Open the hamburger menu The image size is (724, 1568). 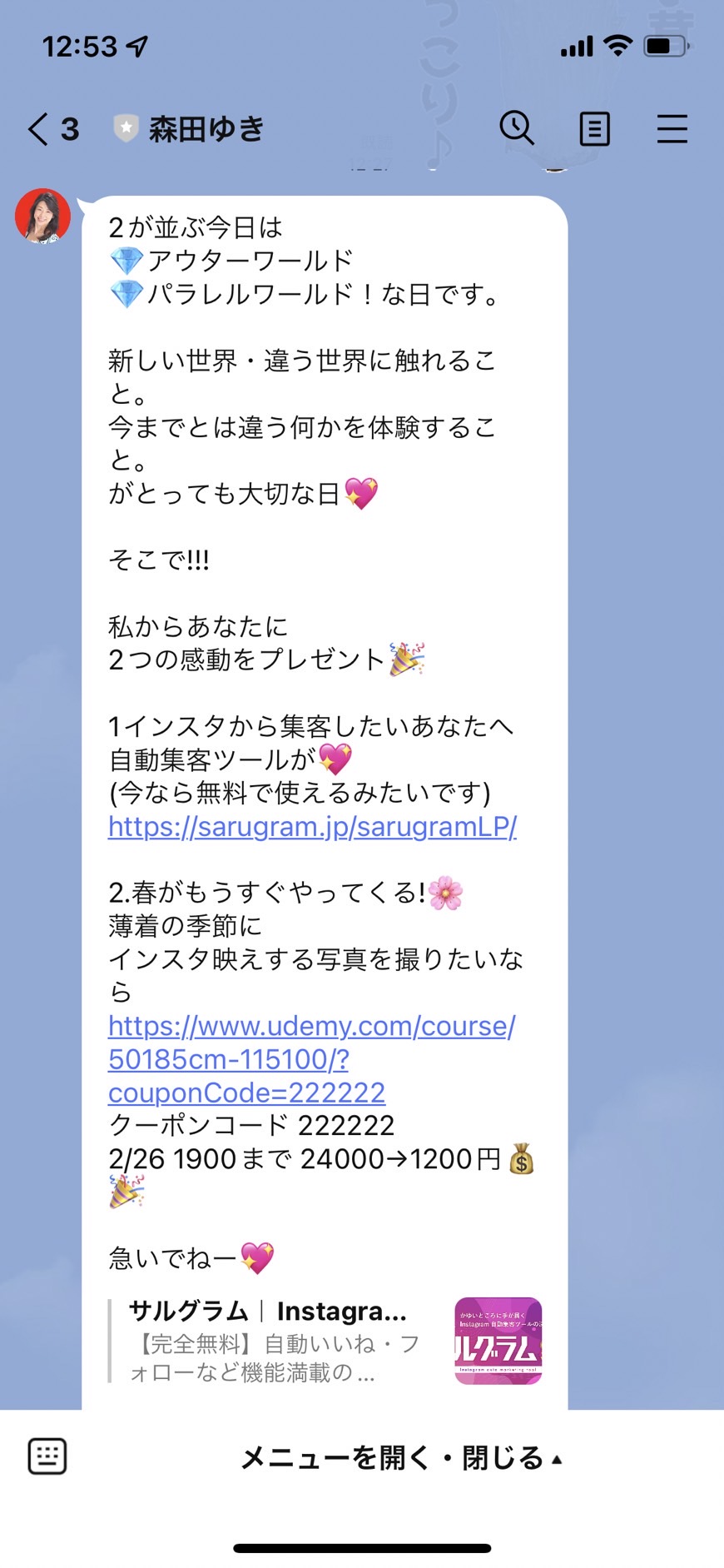[x=672, y=129]
